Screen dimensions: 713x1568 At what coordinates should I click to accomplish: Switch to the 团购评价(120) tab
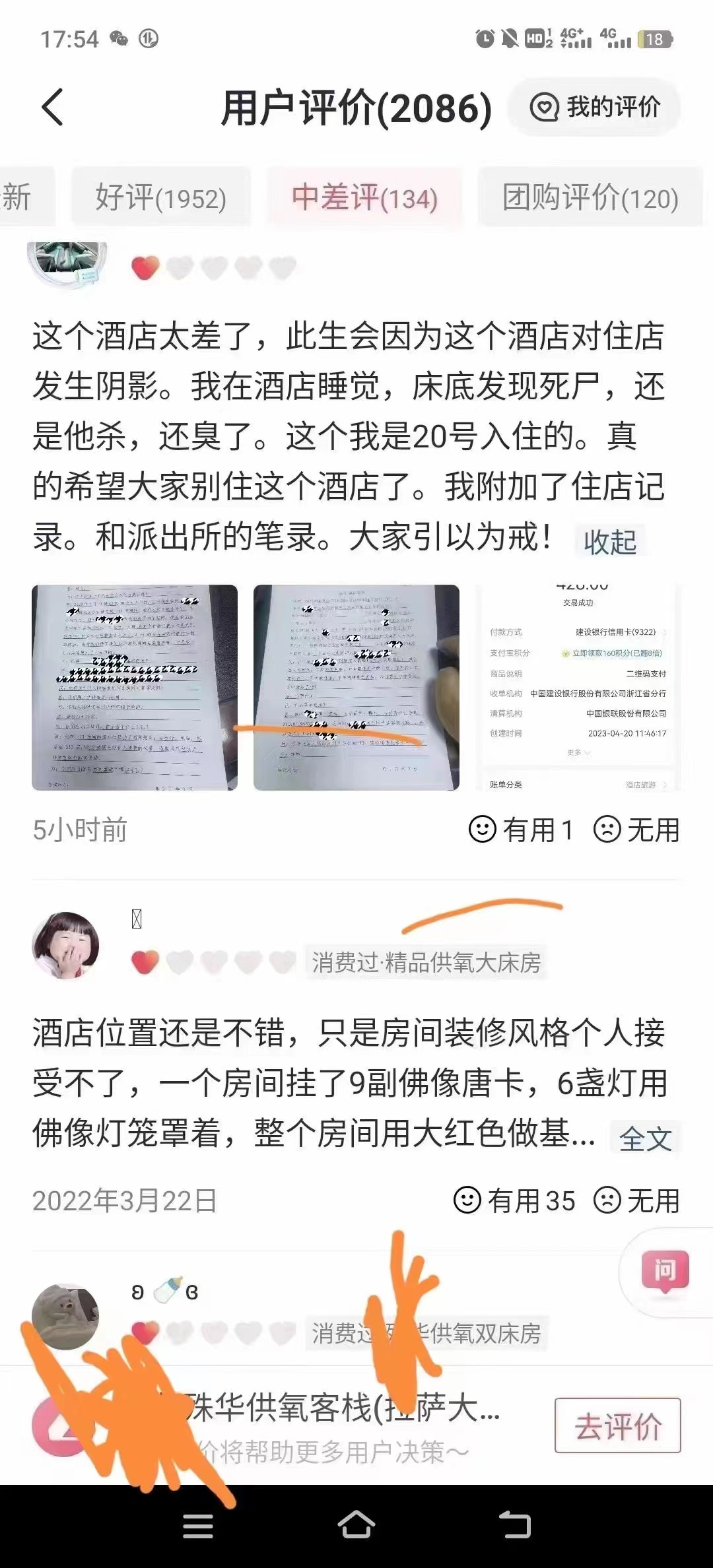pyautogui.click(x=590, y=198)
